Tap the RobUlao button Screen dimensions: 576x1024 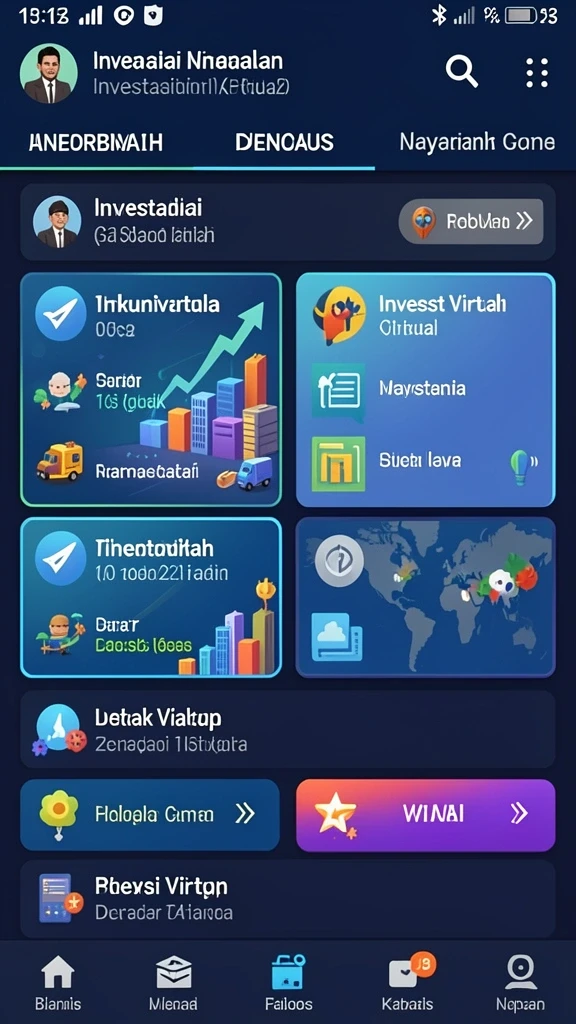470,221
